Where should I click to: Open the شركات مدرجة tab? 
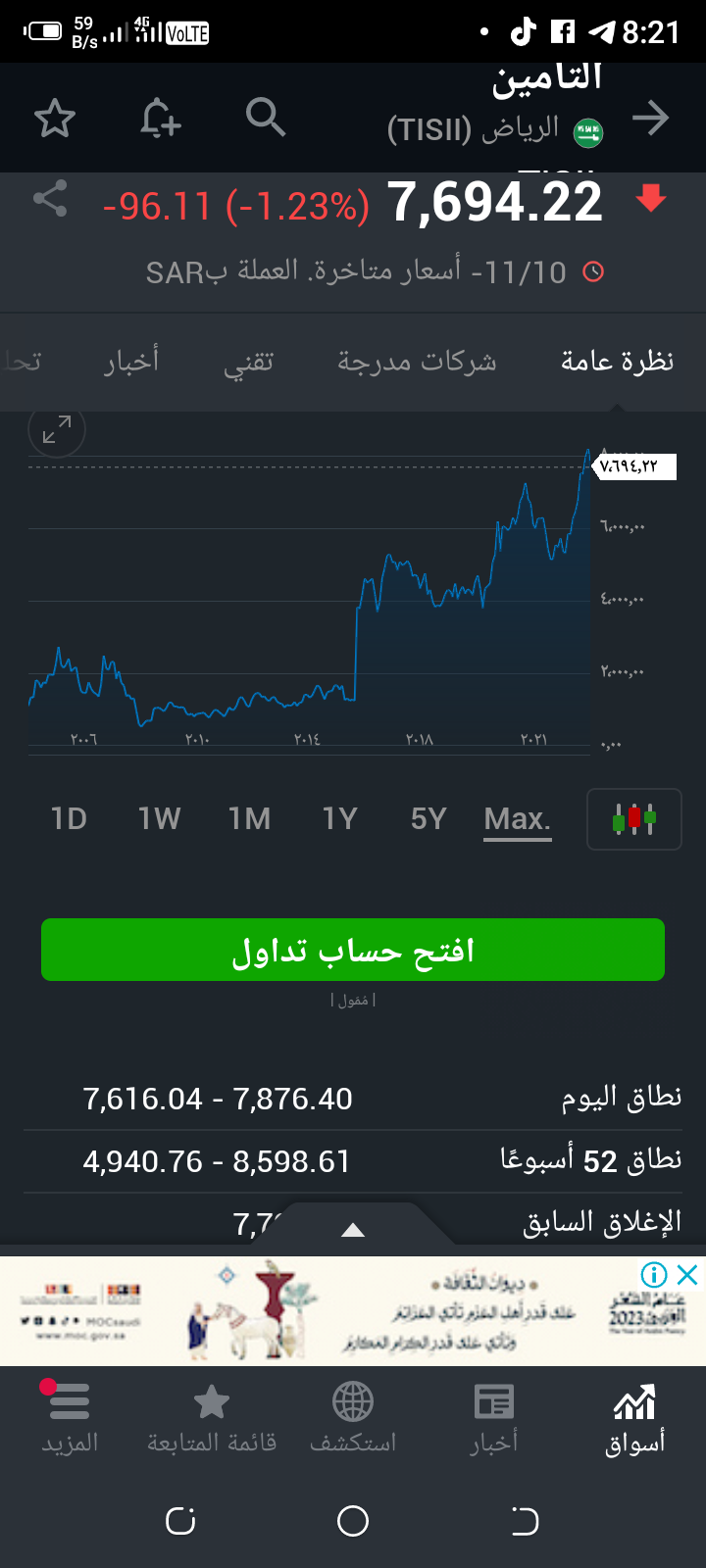(417, 362)
